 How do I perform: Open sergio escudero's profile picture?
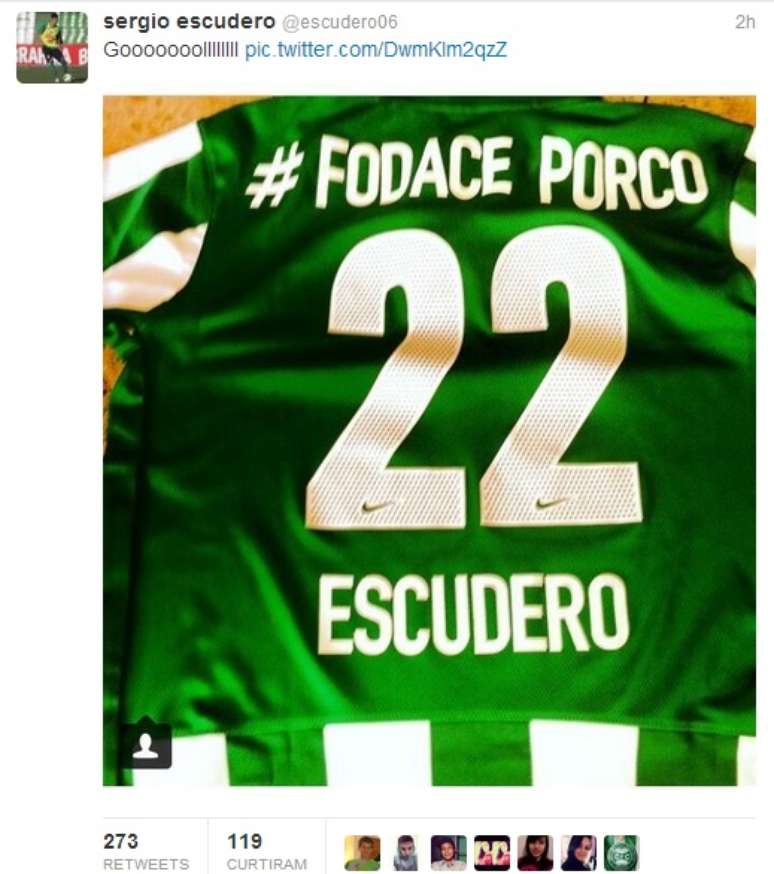(x=51, y=47)
